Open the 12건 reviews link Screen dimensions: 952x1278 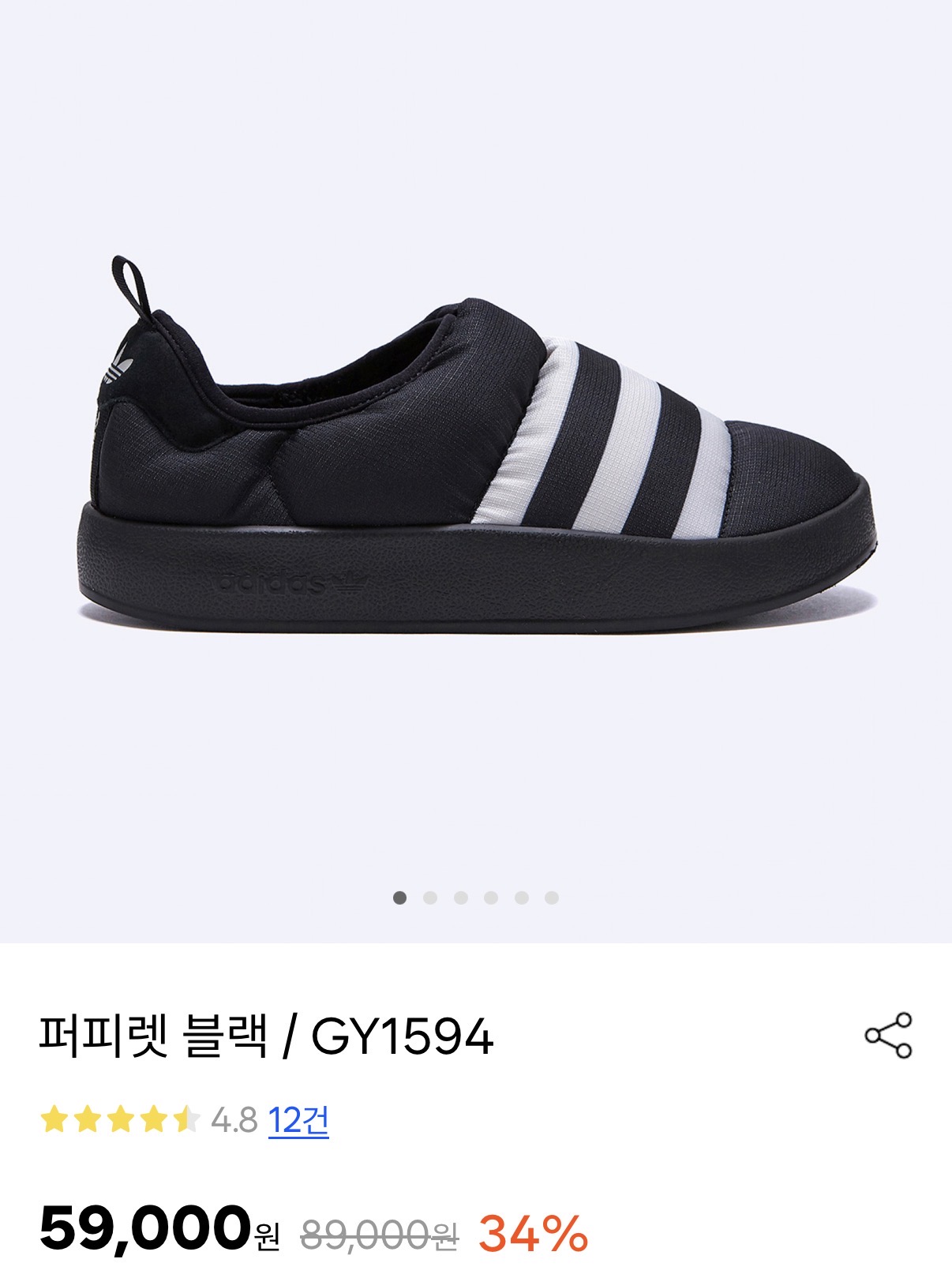coord(299,1119)
